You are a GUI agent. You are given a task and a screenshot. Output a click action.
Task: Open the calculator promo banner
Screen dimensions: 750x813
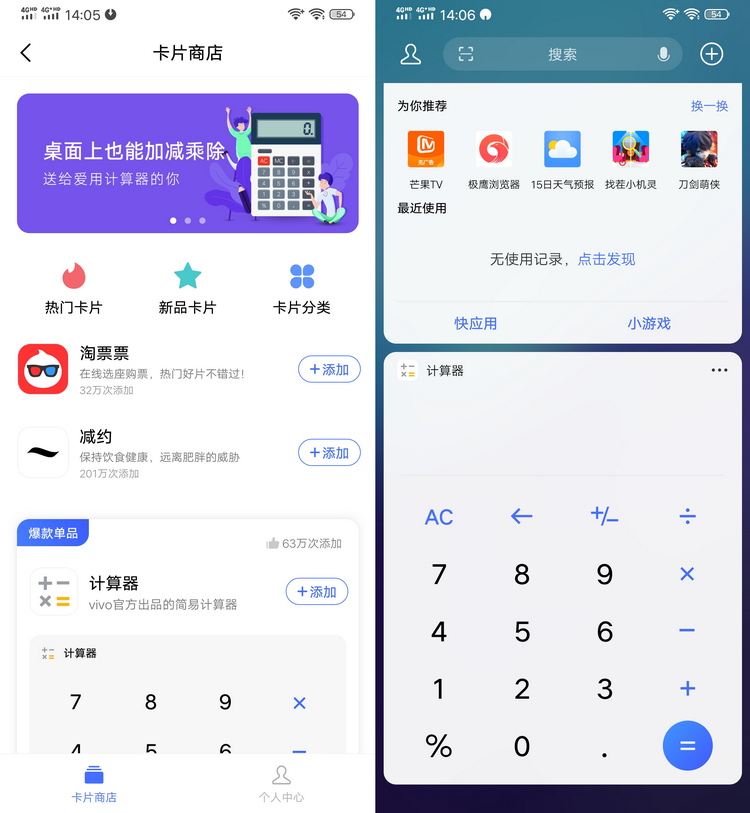click(x=188, y=163)
